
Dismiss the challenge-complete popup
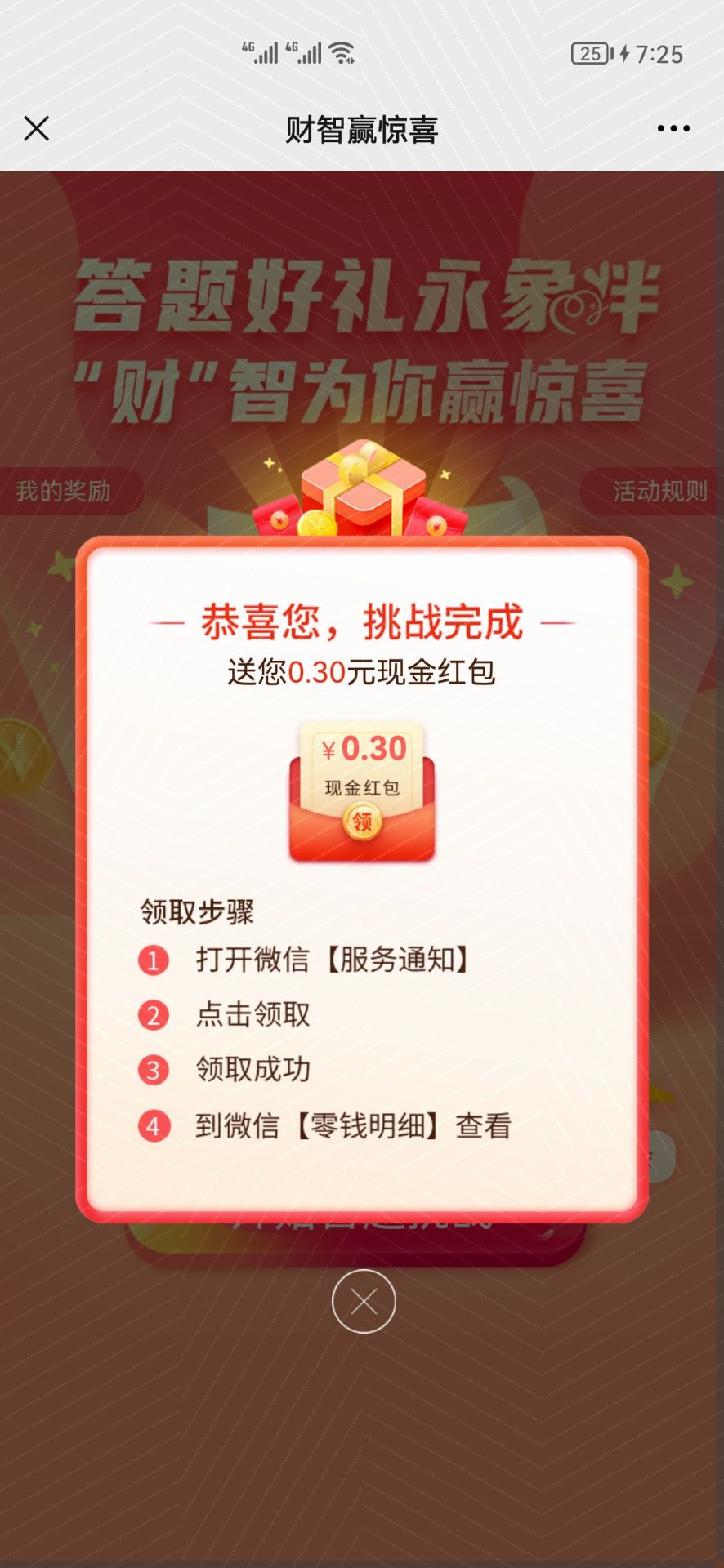pos(364,1302)
